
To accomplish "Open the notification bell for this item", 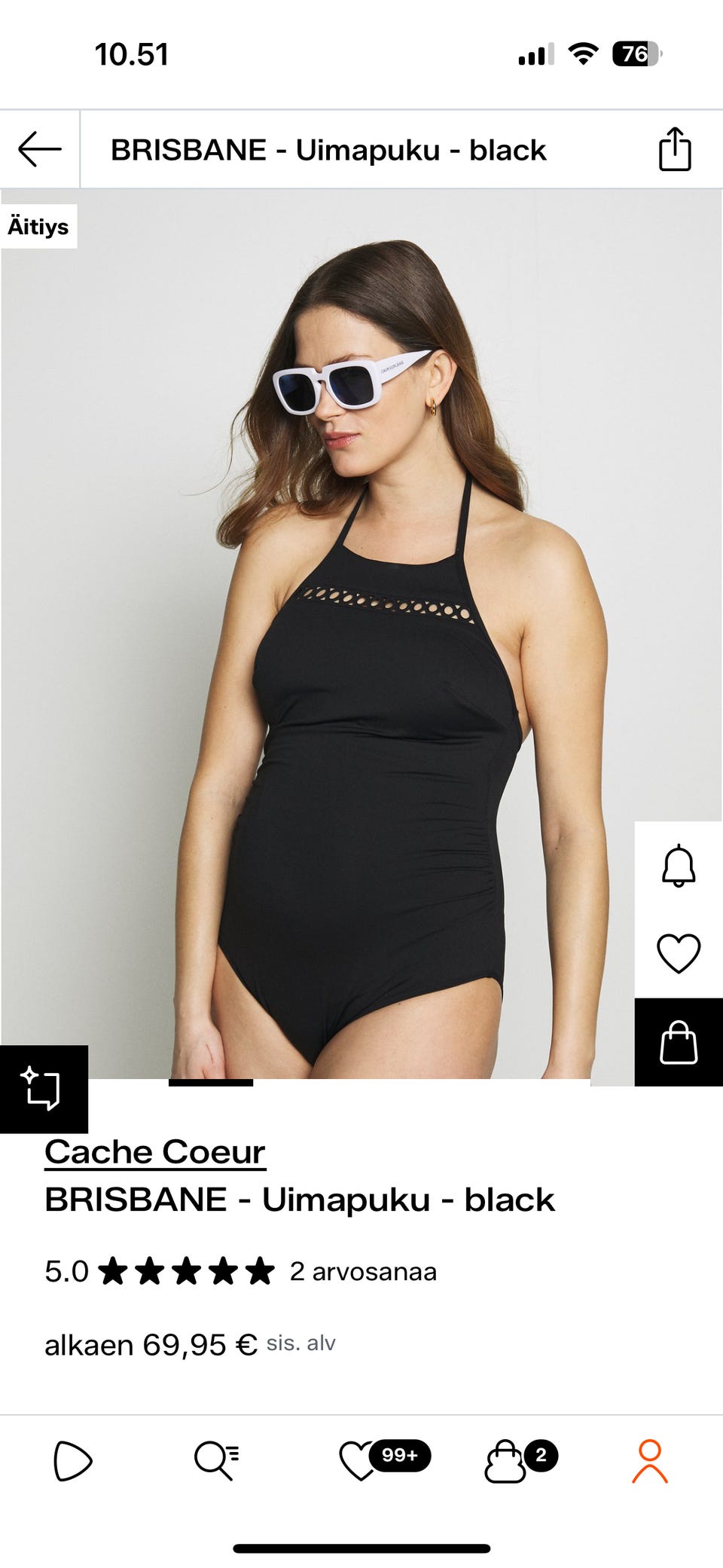I will [678, 865].
